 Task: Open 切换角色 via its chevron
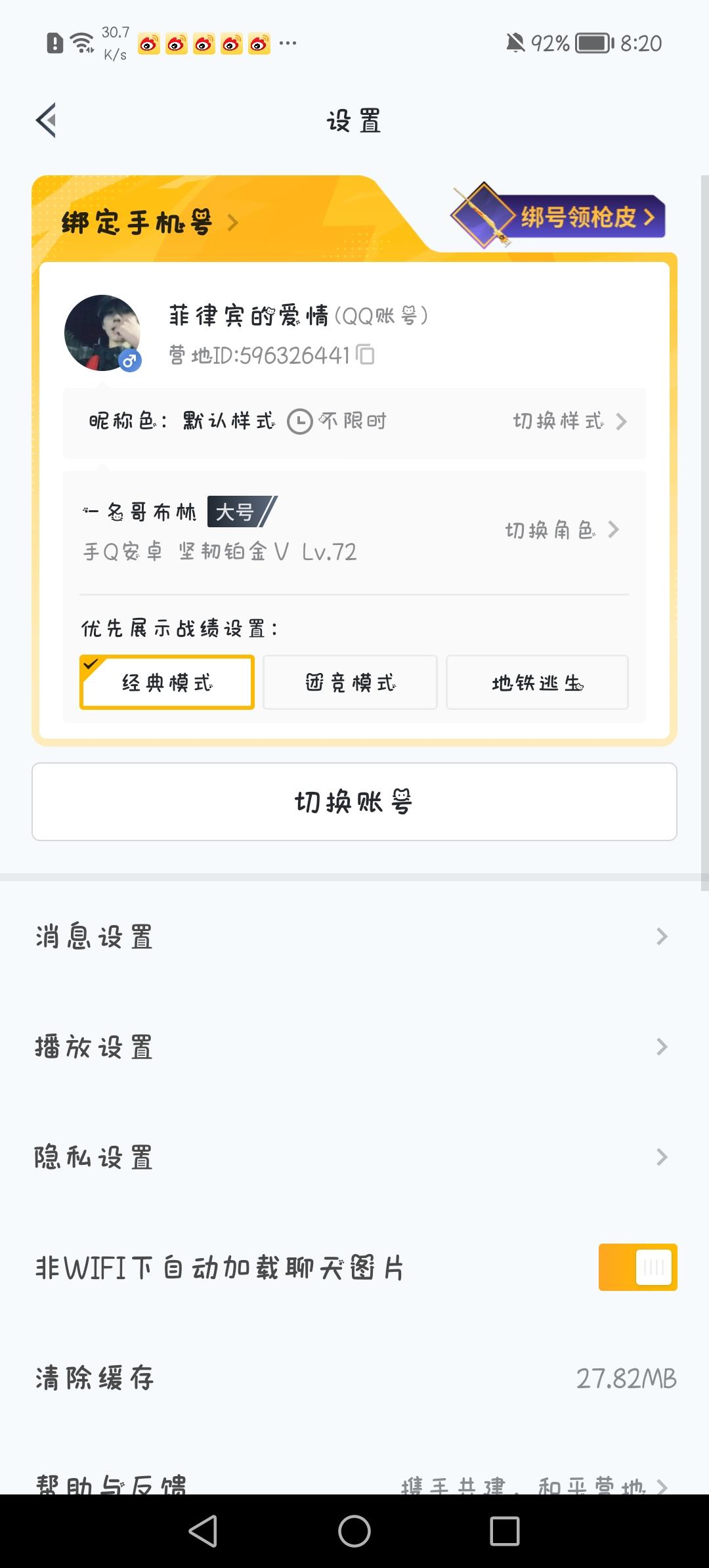click(612, 529)
